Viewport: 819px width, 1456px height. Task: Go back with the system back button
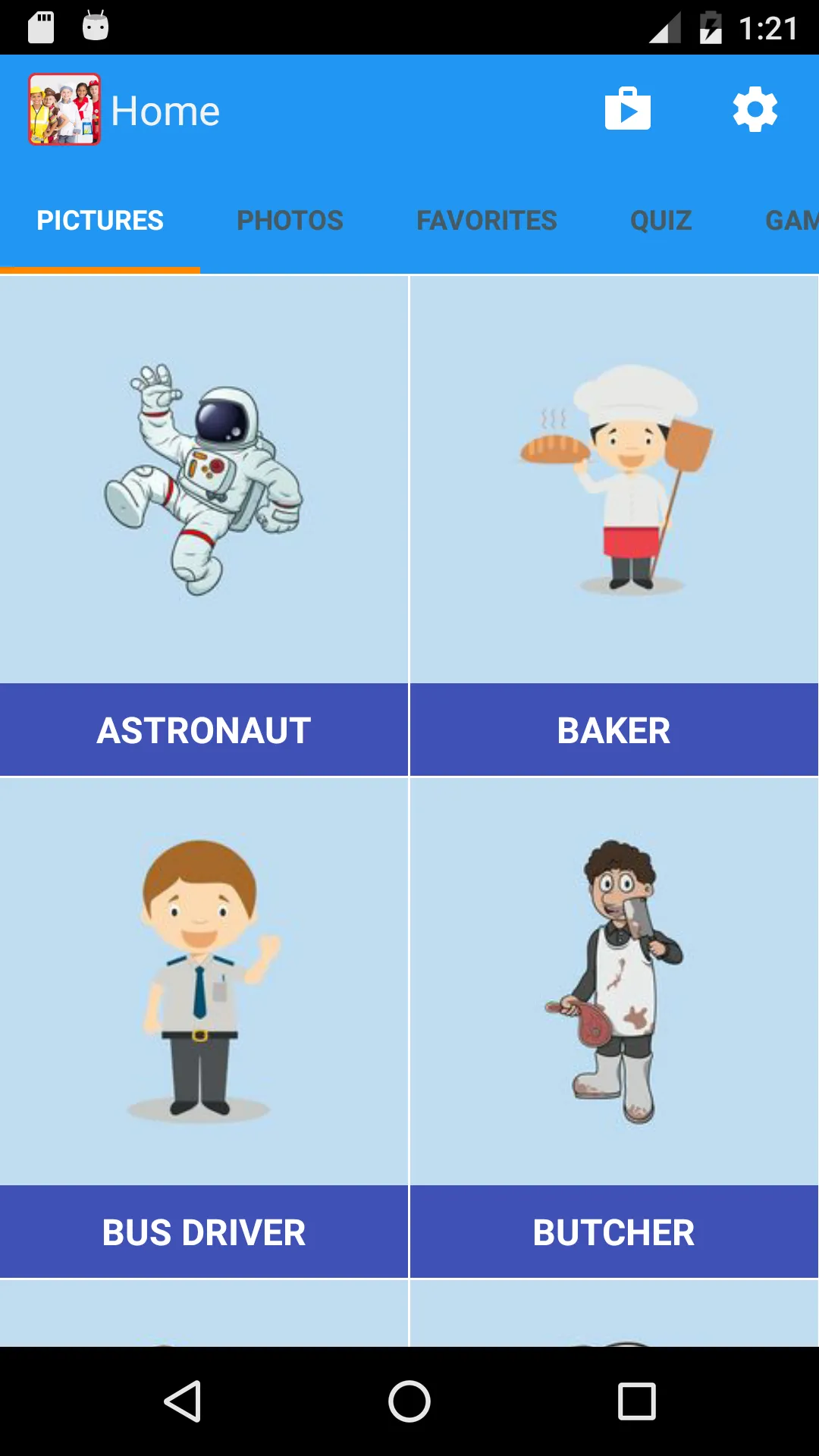(x=183, y=1401)
